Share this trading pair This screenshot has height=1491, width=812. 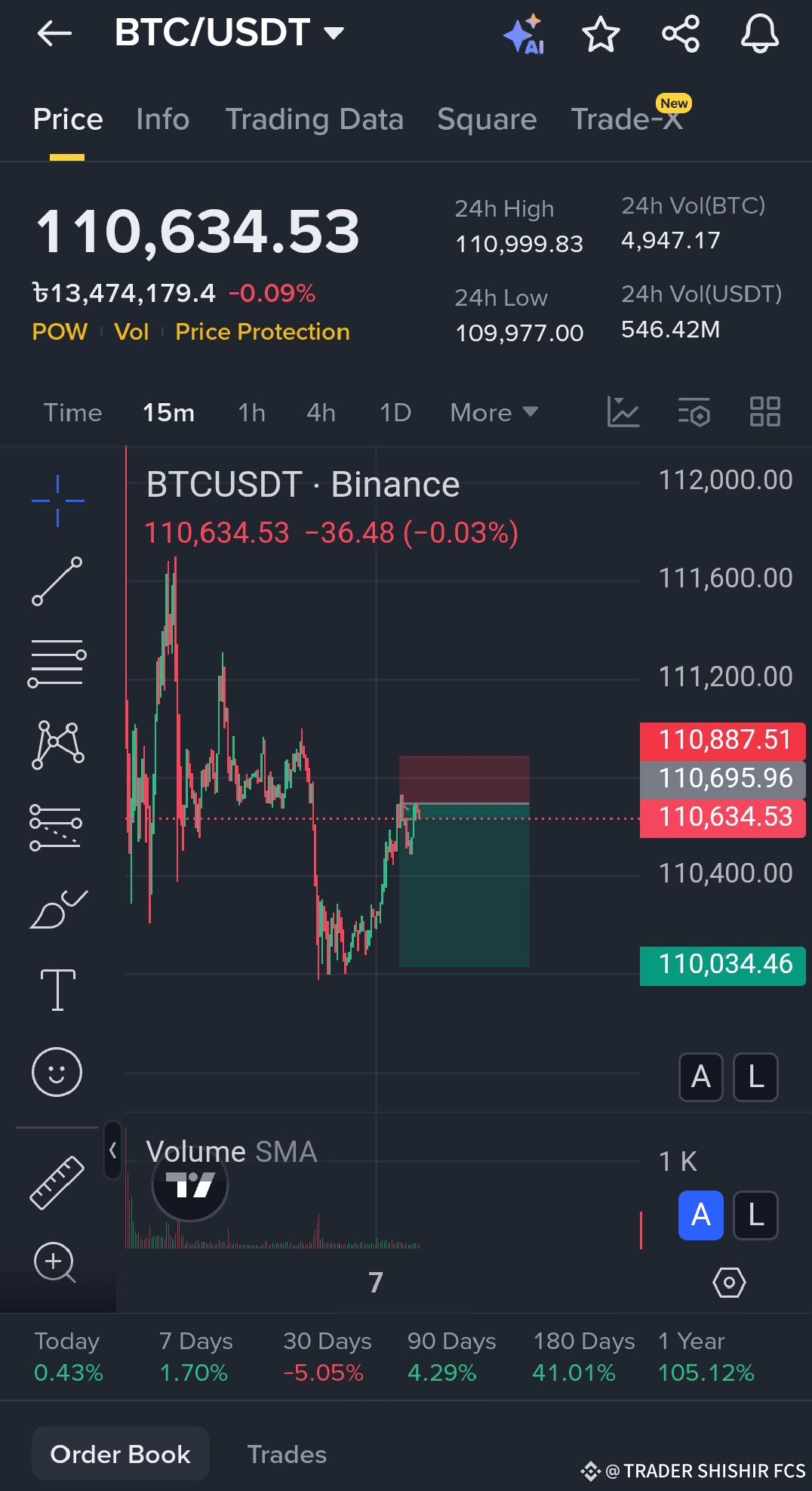coord(680,34)
